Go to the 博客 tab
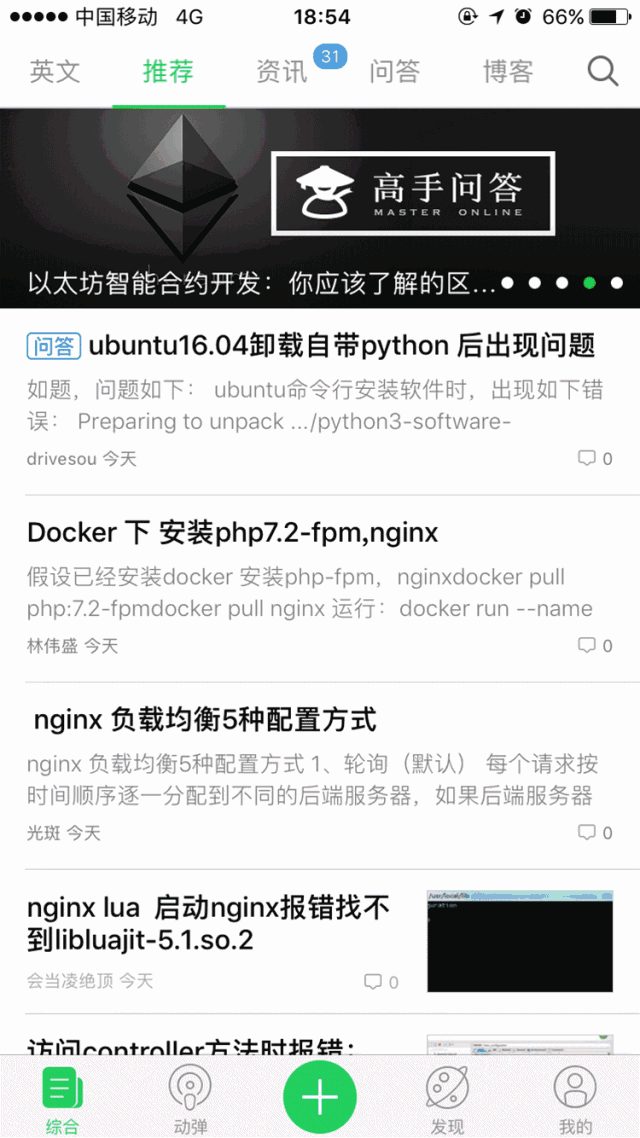The image size is (640, 1138). (x=508, y=72)
